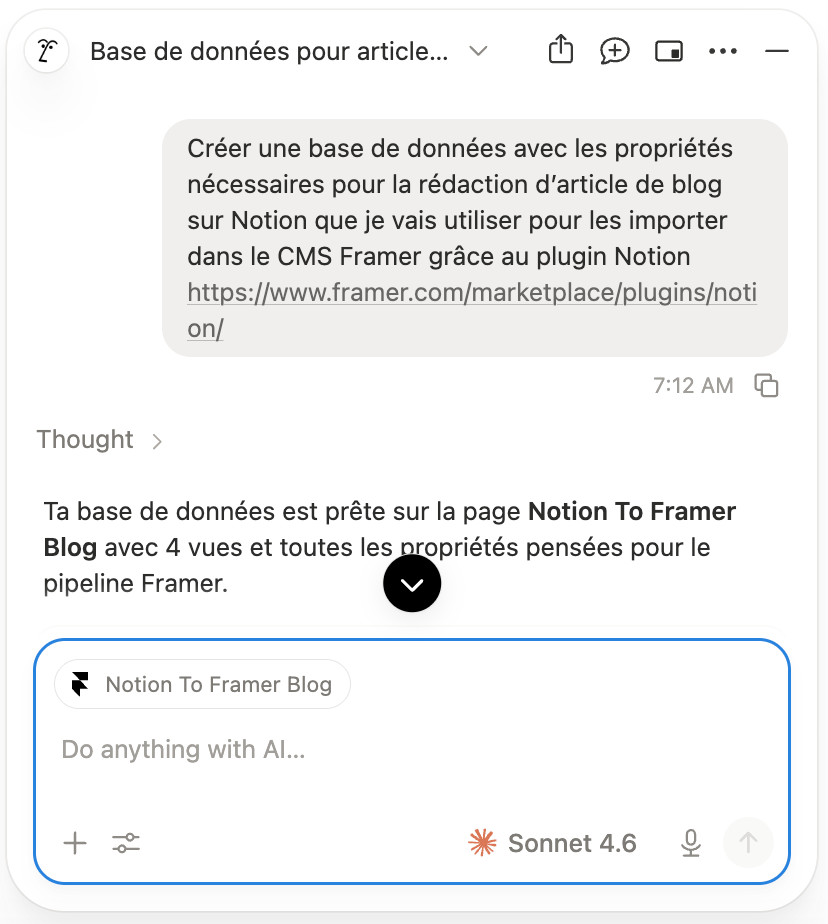Image resolution: width=828 pixels, height=924 pixels.
Task: Copy the assistant's response
Action: pos(767,385)
